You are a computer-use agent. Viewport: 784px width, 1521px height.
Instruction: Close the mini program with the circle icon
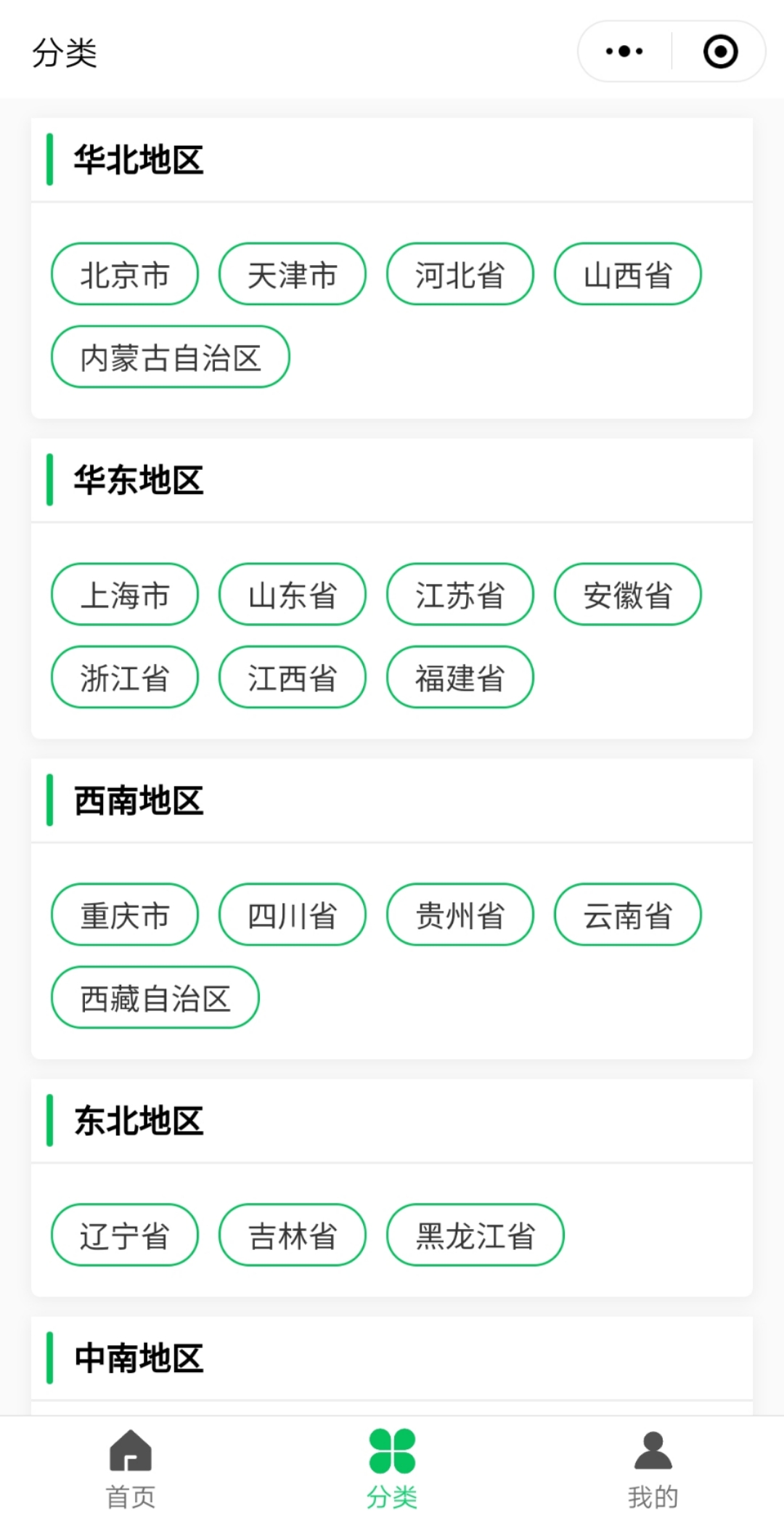click(720, 52)
